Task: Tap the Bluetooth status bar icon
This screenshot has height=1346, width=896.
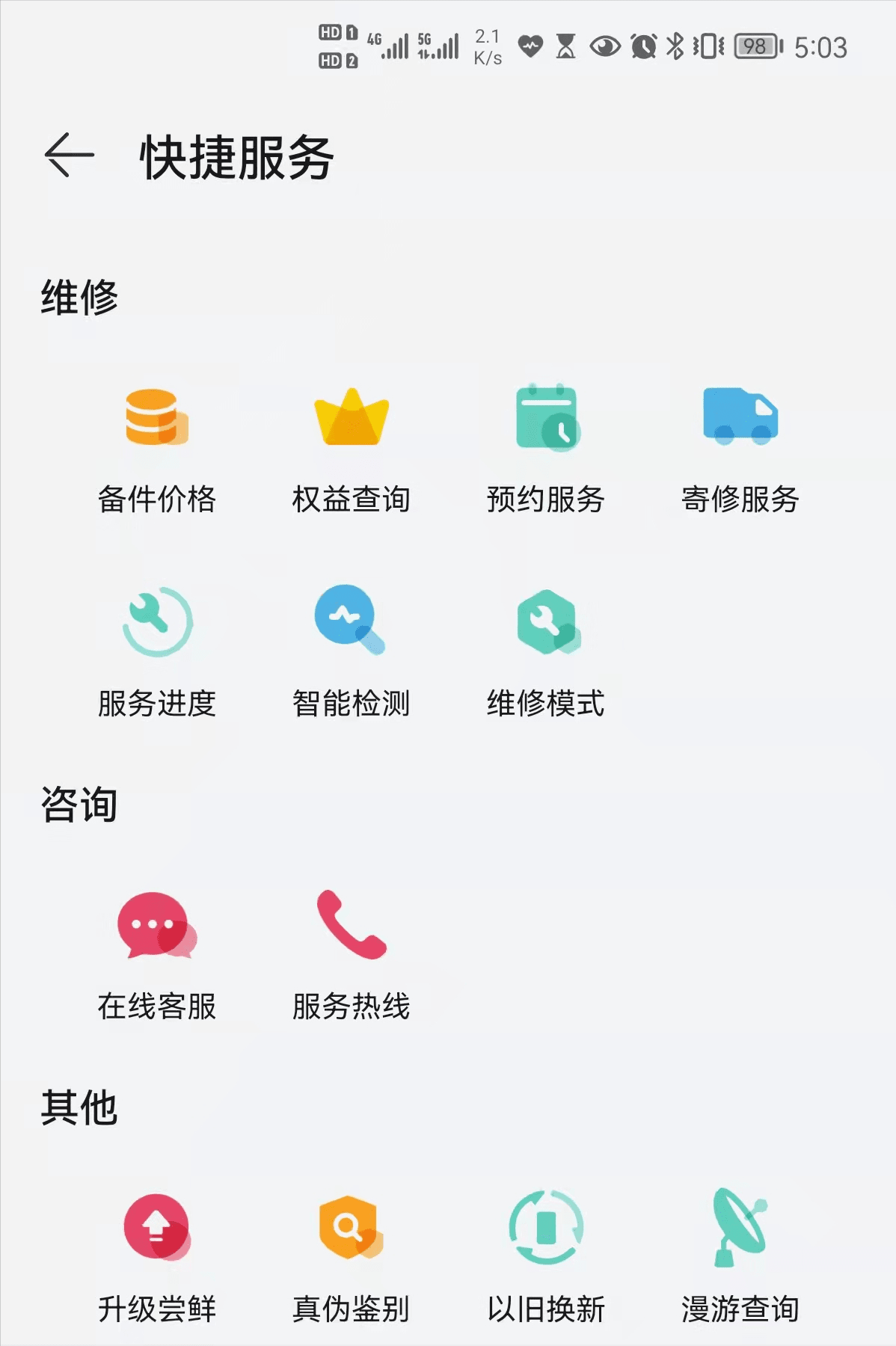Action: pyautogui.click(x=674, y=46)
